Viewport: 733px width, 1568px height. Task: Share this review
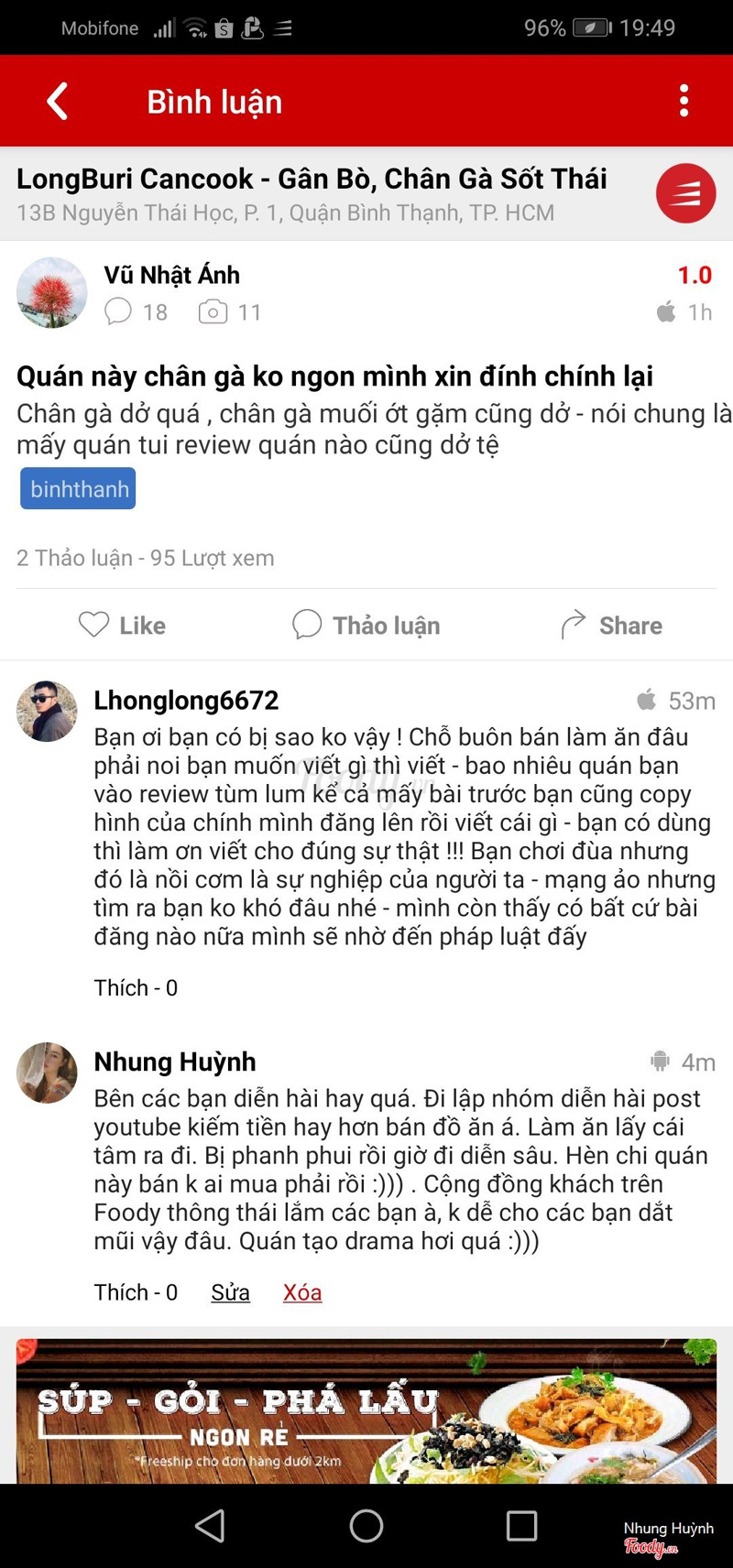click(611, 626)
